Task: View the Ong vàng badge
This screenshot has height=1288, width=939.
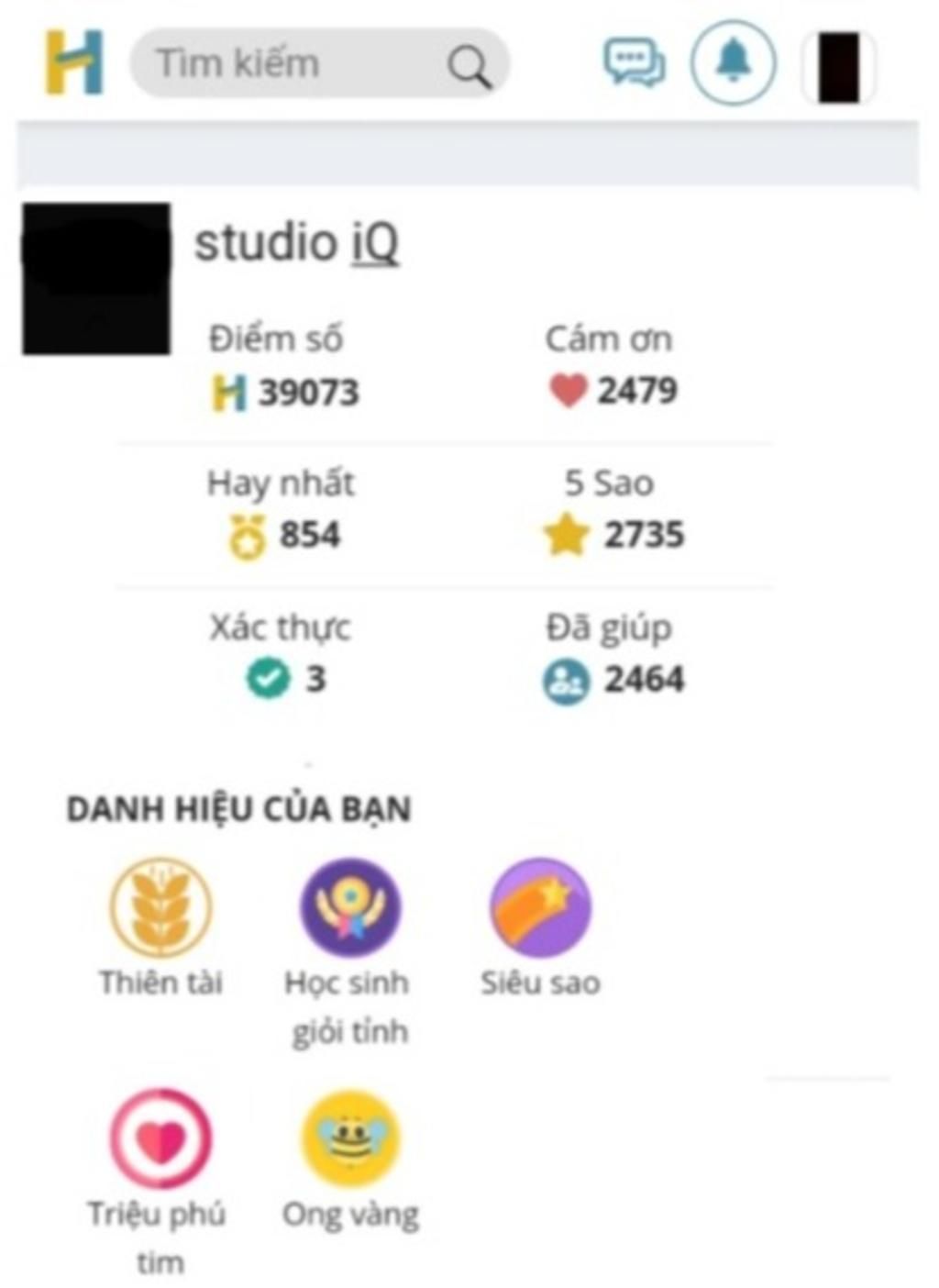Action: pos(350,1138)
